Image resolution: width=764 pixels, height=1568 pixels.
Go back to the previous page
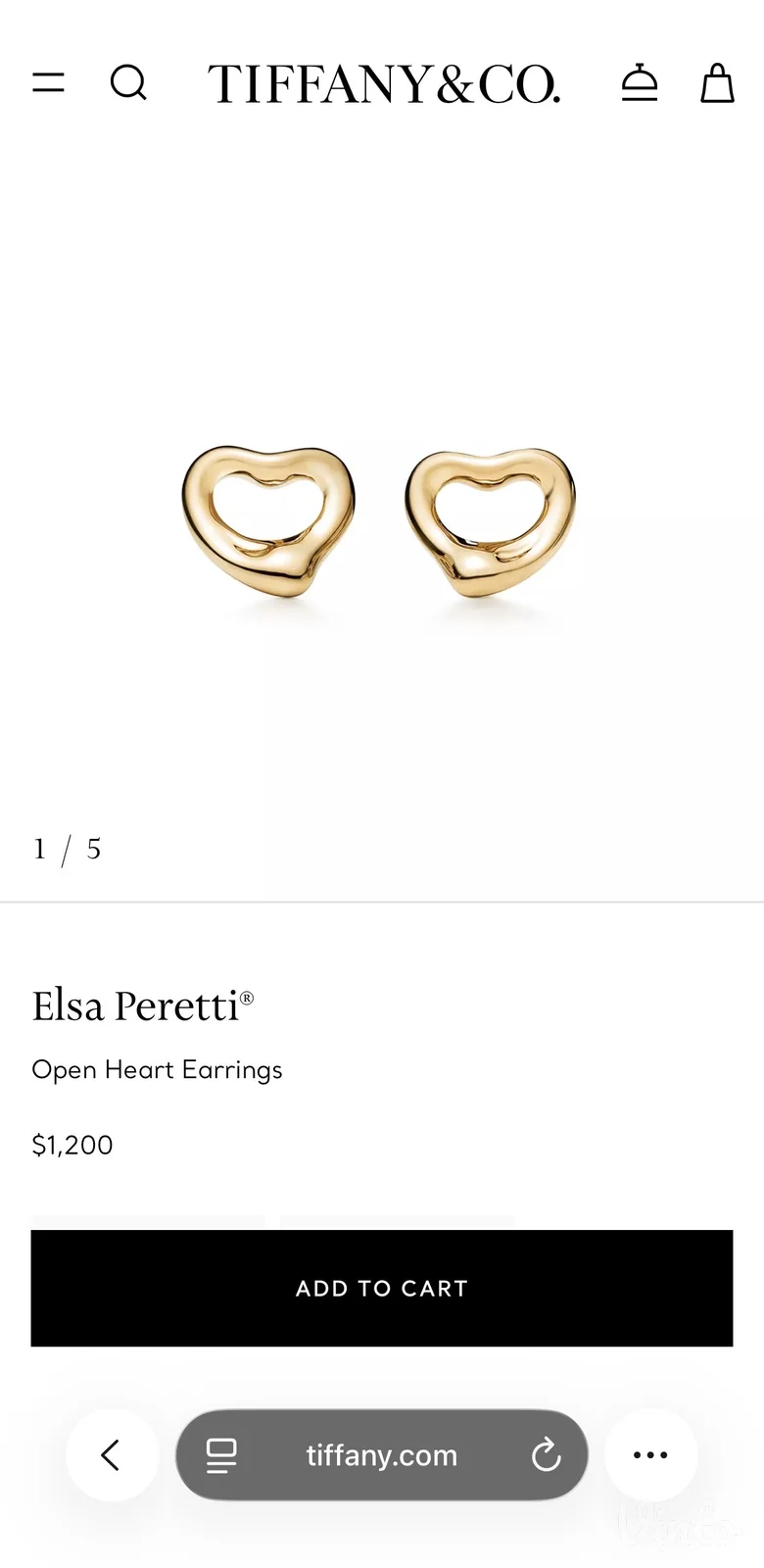point(112,1455)
